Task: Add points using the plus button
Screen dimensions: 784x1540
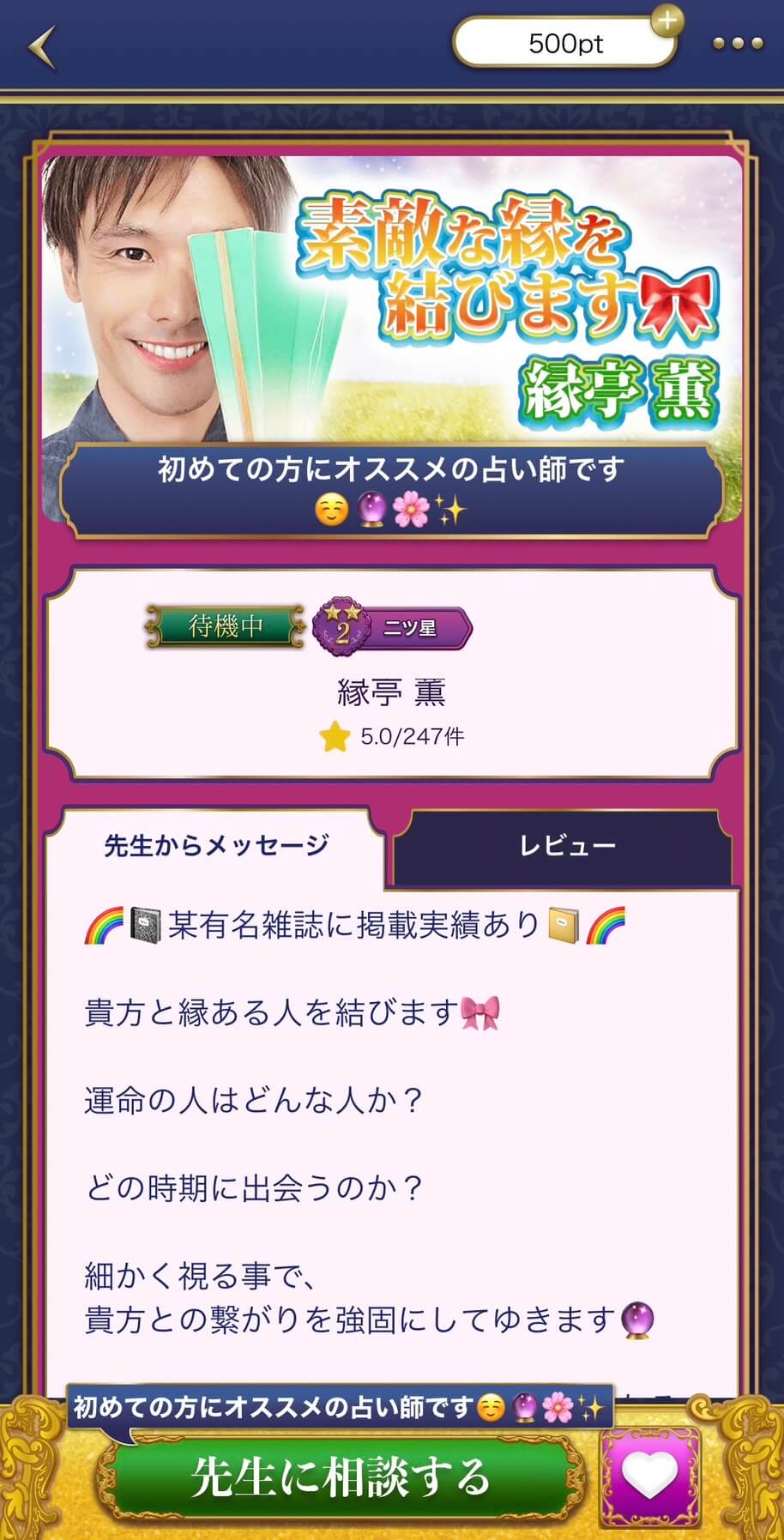Action: [x=666, y=21]
